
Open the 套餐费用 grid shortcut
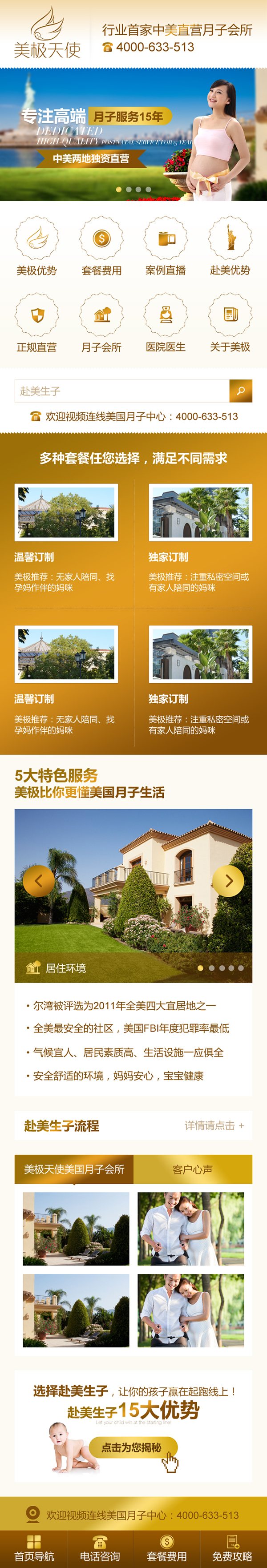pyautogui.click(x=101, y=246)
